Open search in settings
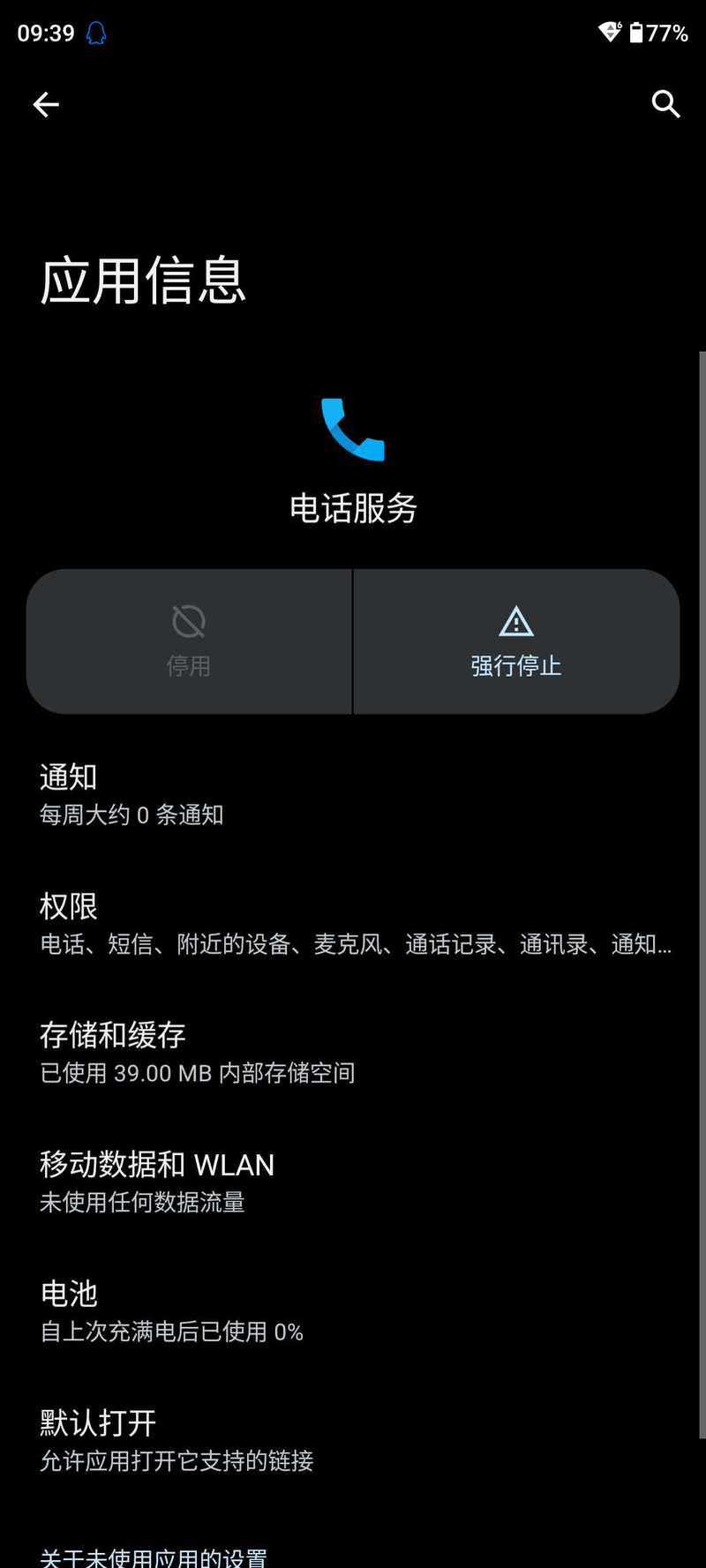 (665, 104)
